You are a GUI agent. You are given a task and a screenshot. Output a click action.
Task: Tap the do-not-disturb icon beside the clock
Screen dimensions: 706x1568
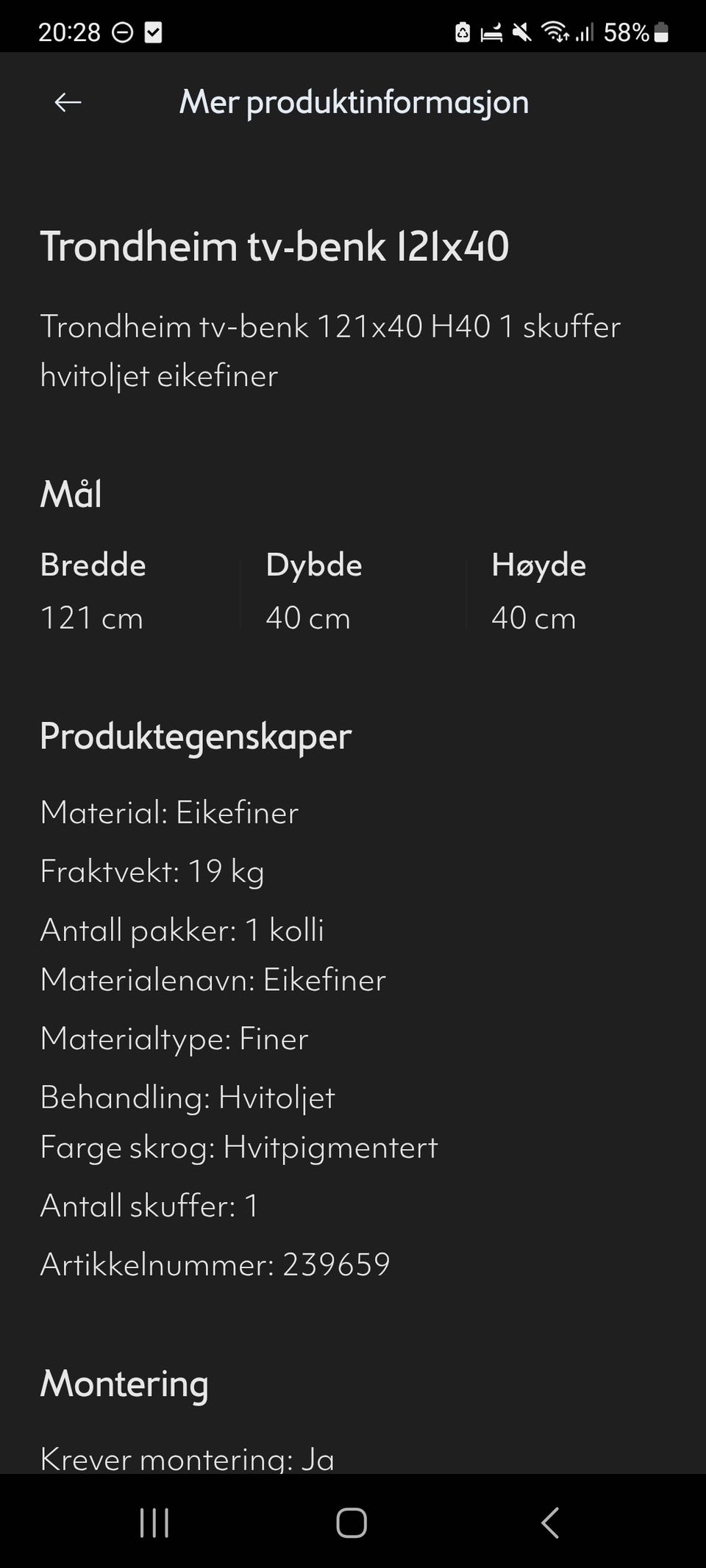[121, 32]
